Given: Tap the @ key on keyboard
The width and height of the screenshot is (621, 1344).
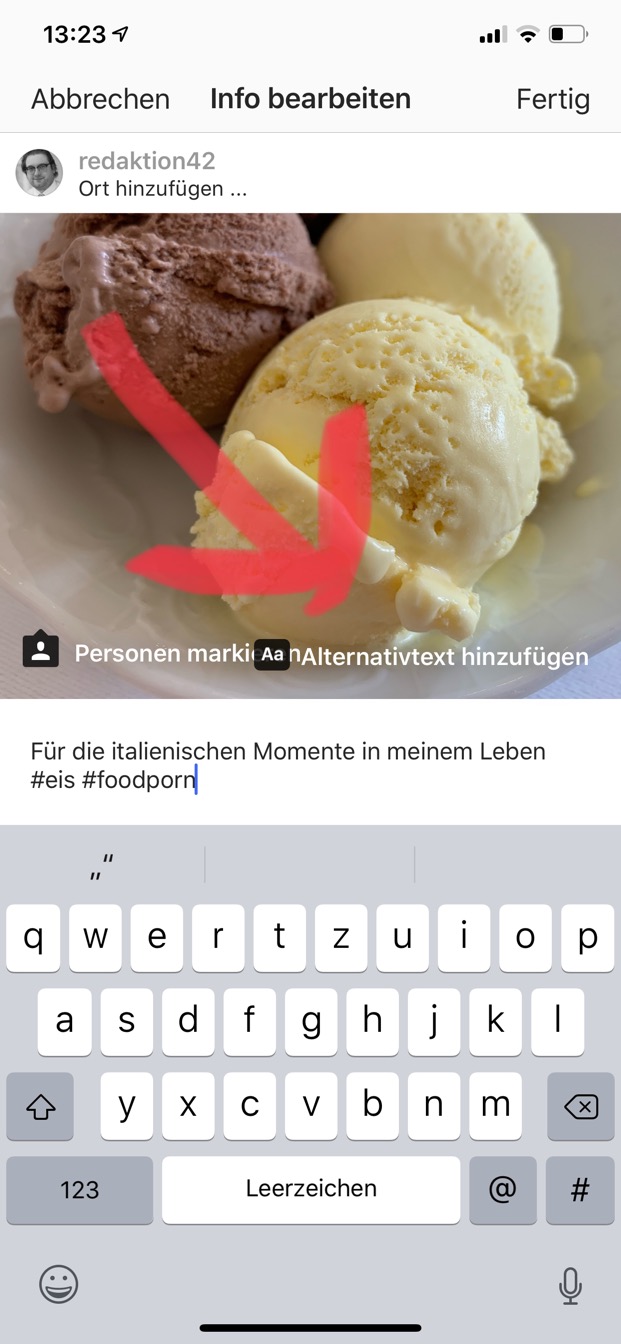Looking at the screenshot, I should (x=503, y=1189).
